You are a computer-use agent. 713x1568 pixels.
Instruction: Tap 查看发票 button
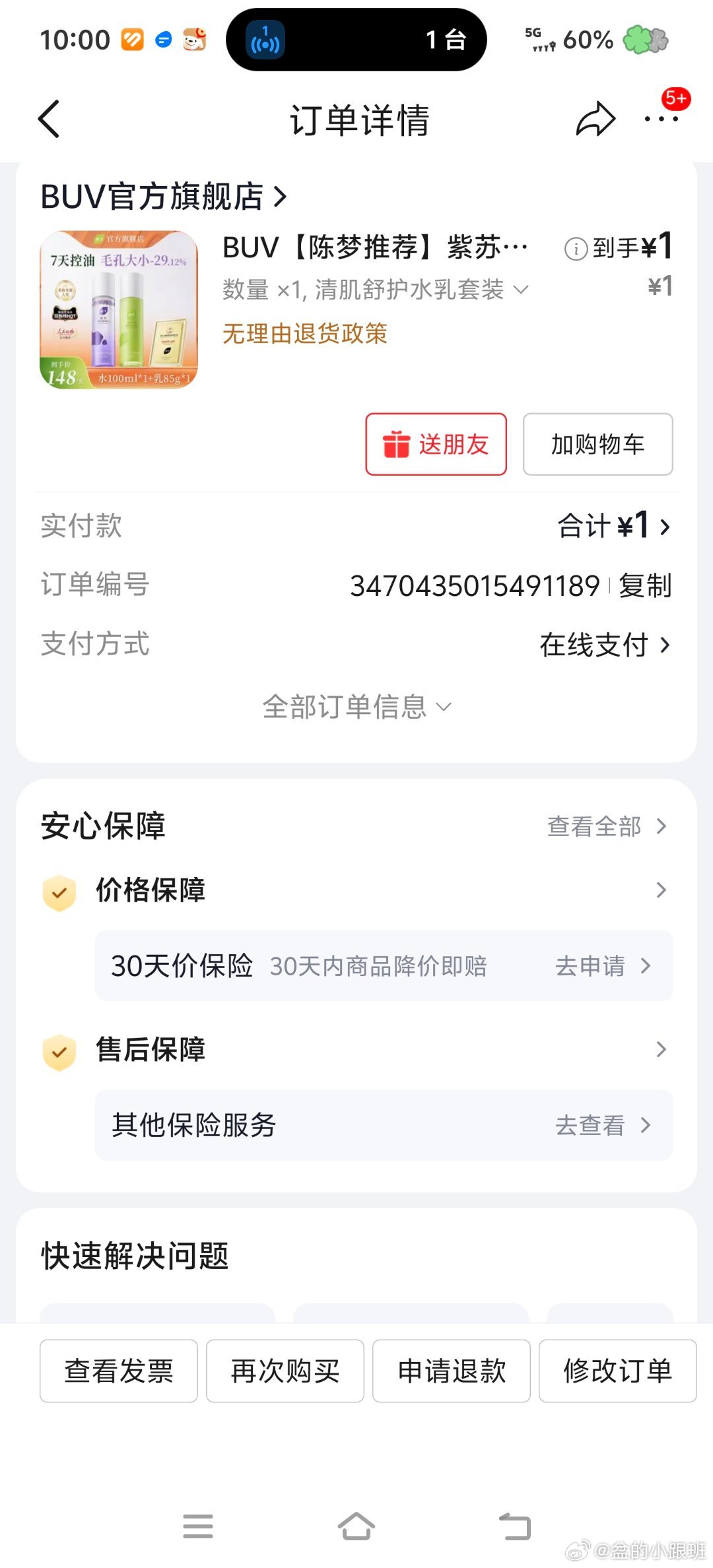[119, 1371]
